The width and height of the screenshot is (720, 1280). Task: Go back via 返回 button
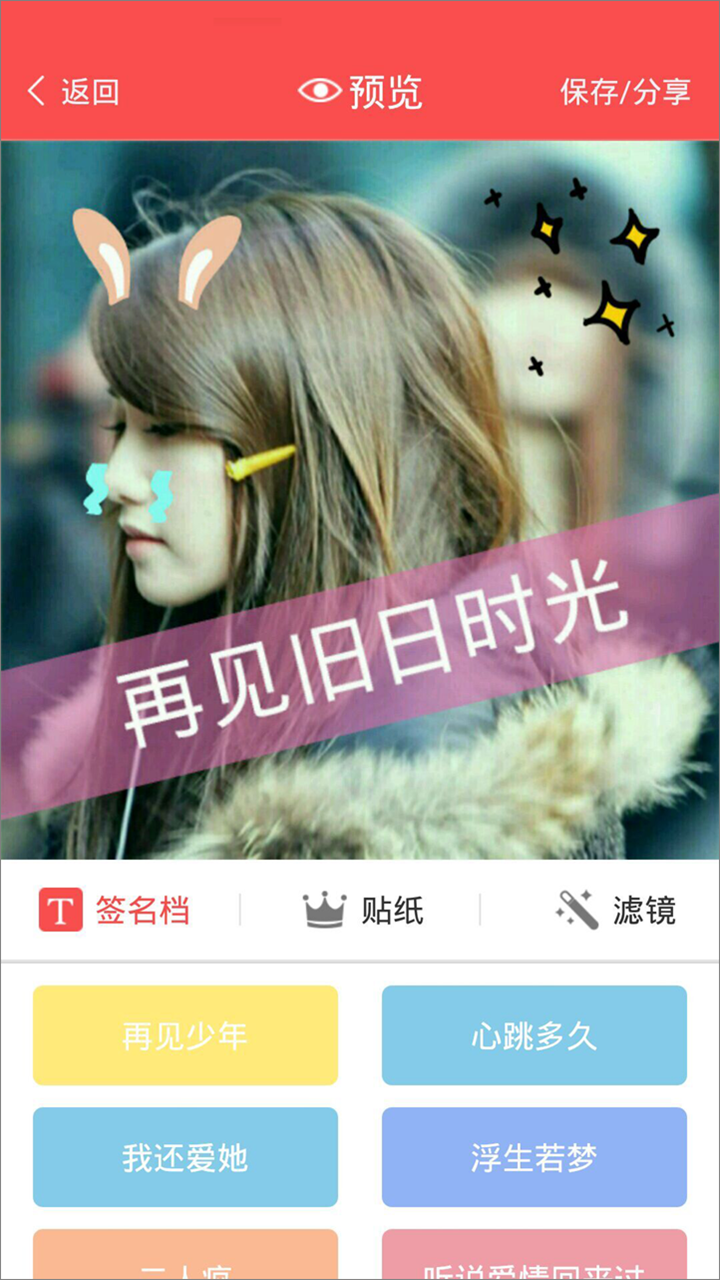pyautogui.click(x=73, y=92)
